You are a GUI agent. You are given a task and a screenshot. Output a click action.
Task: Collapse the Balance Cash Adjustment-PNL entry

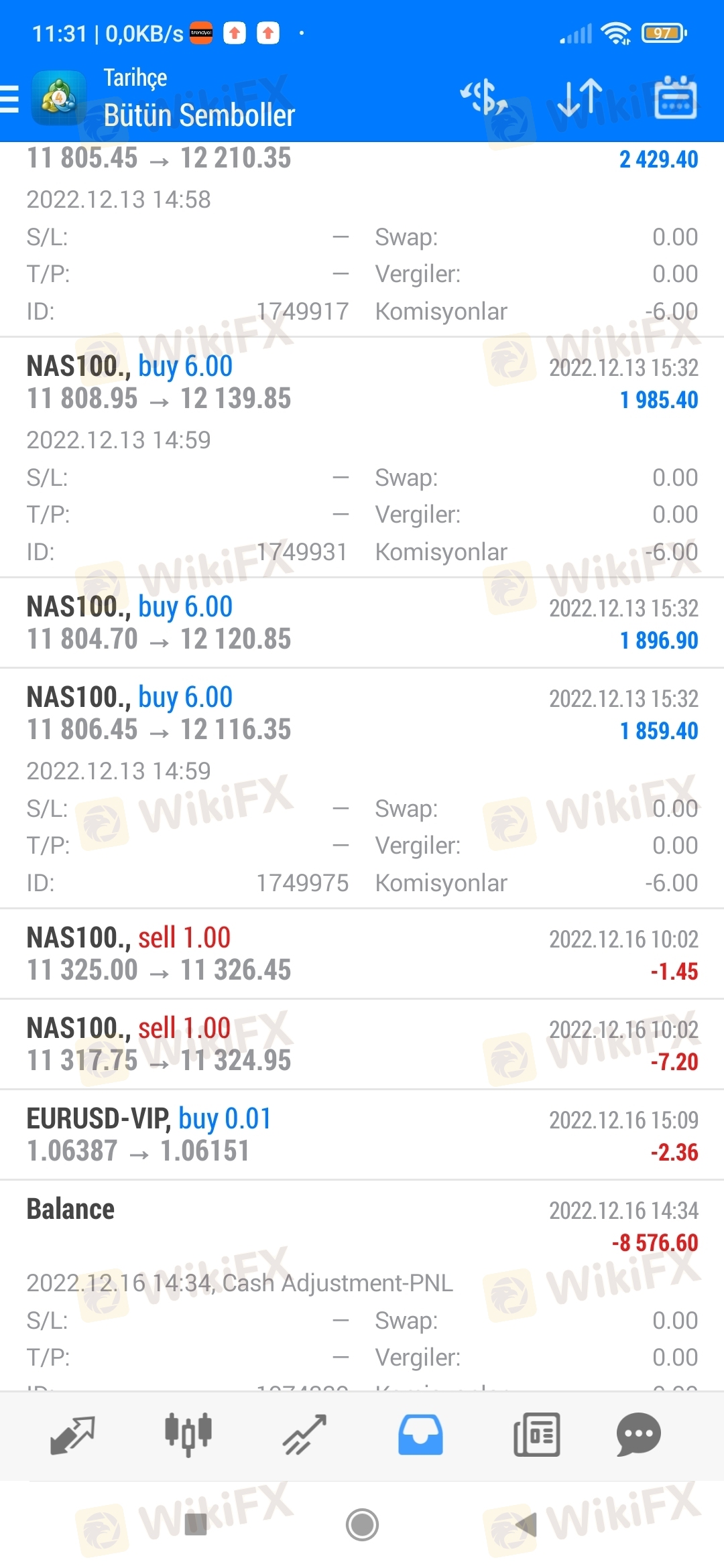tap(362, 1285)
